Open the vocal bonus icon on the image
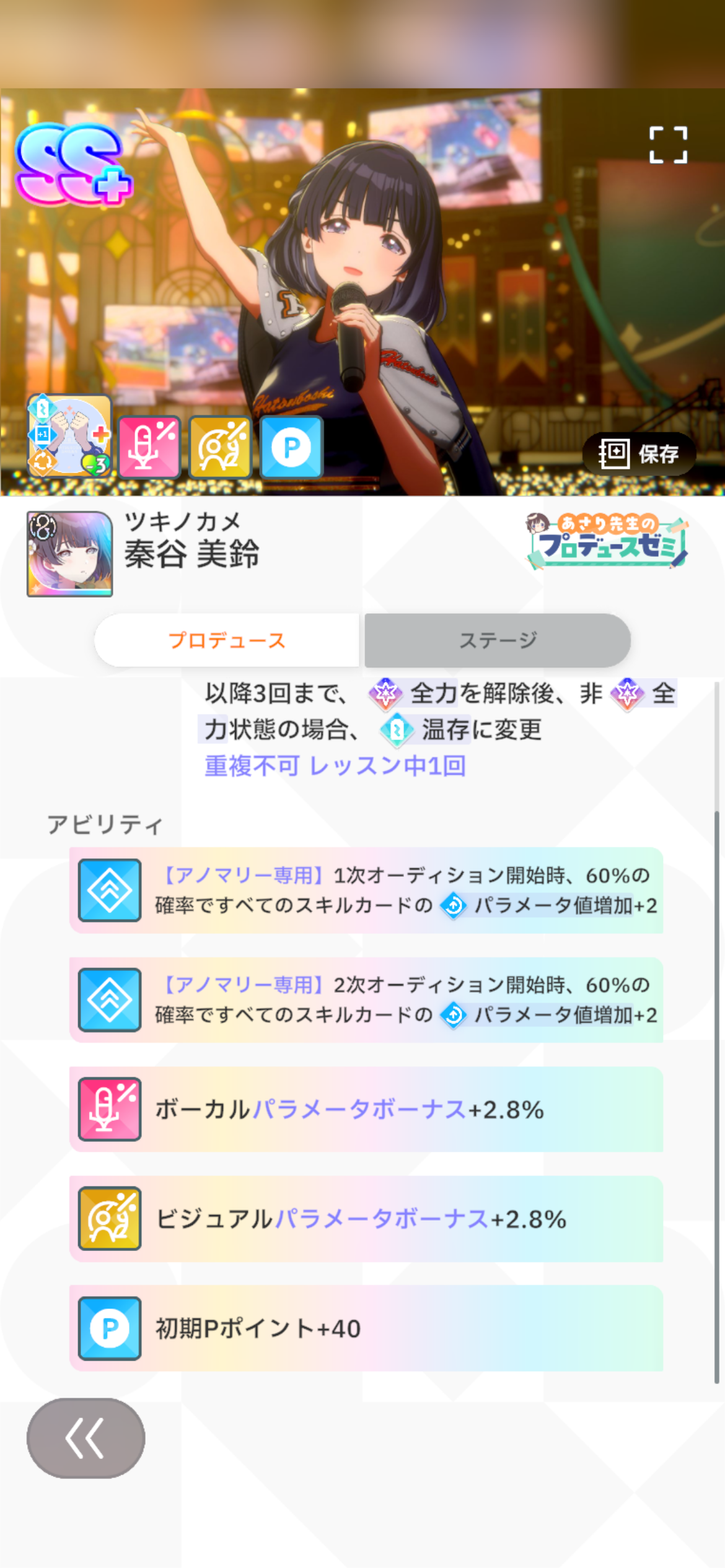 149,446
